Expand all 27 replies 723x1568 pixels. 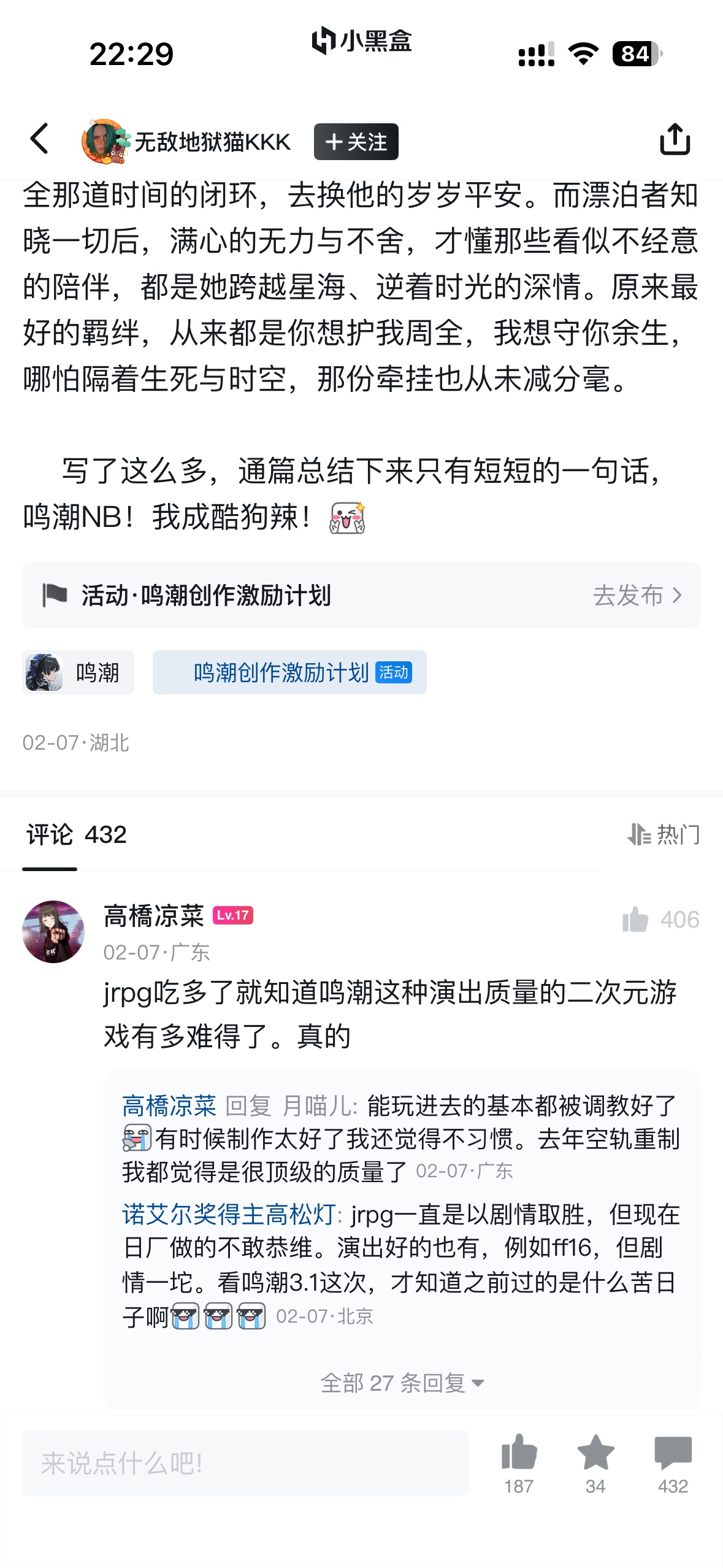(x=402, y=1383)
